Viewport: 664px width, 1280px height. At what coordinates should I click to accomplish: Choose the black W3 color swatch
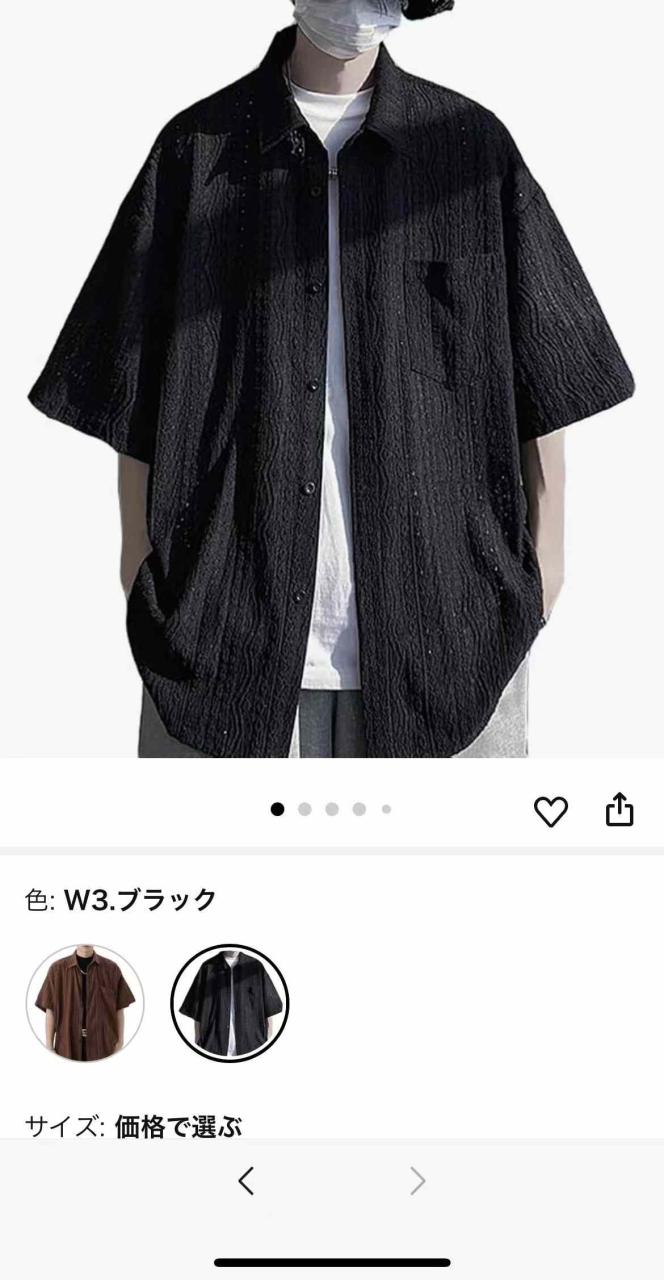tap(229, 1002)
